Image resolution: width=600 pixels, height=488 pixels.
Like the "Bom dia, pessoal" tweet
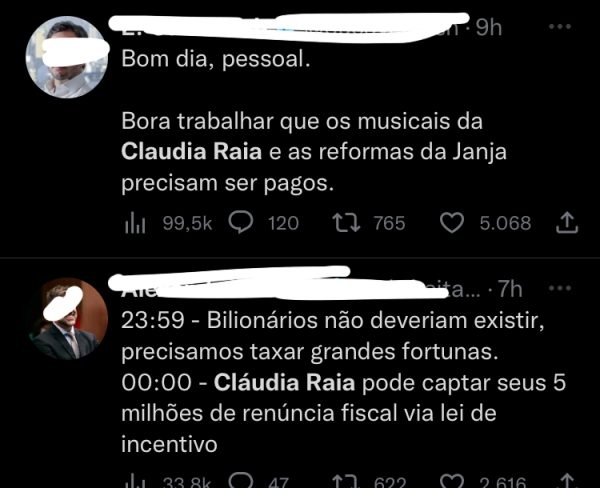tap(452, 223)
